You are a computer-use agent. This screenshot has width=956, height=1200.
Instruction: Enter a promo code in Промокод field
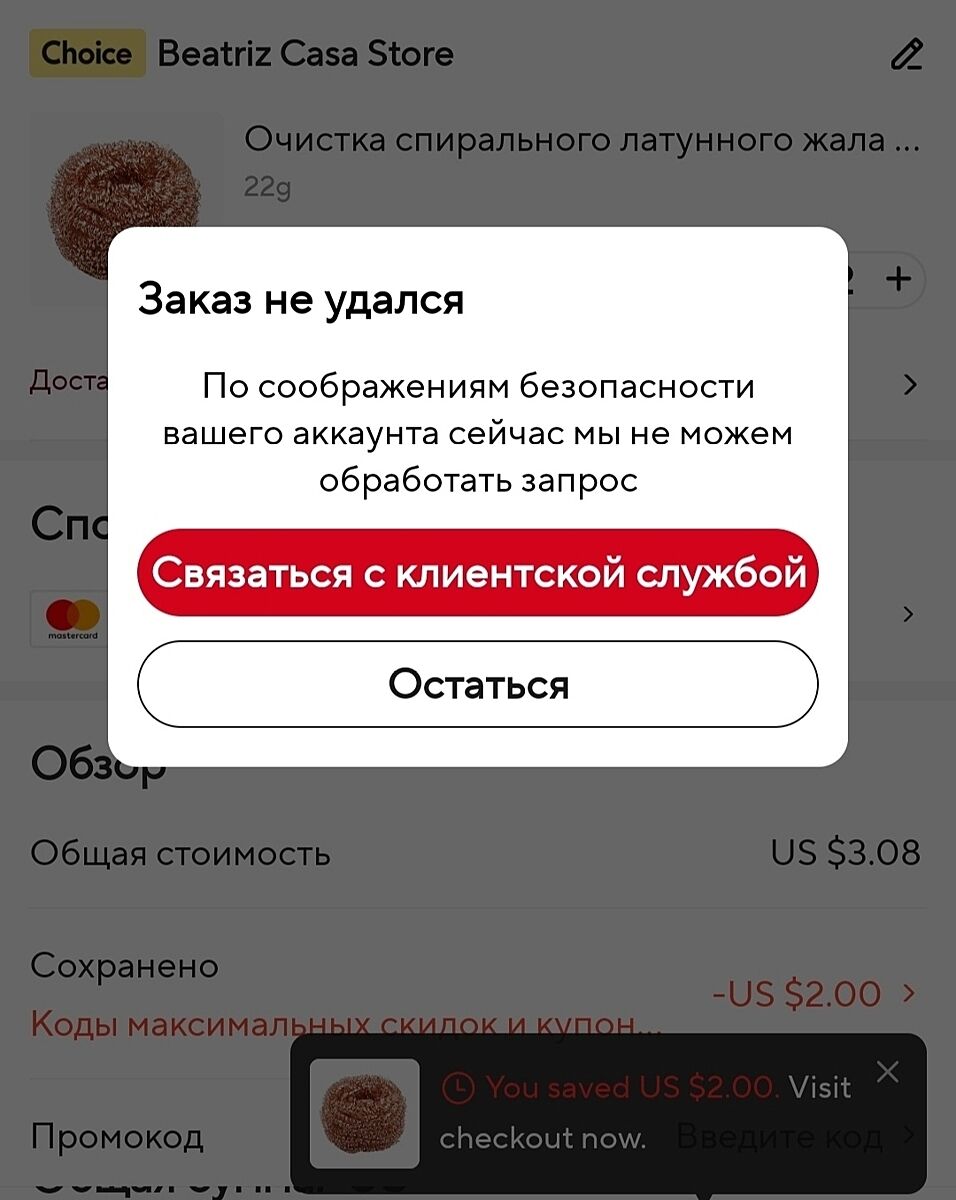point(780,1136)
